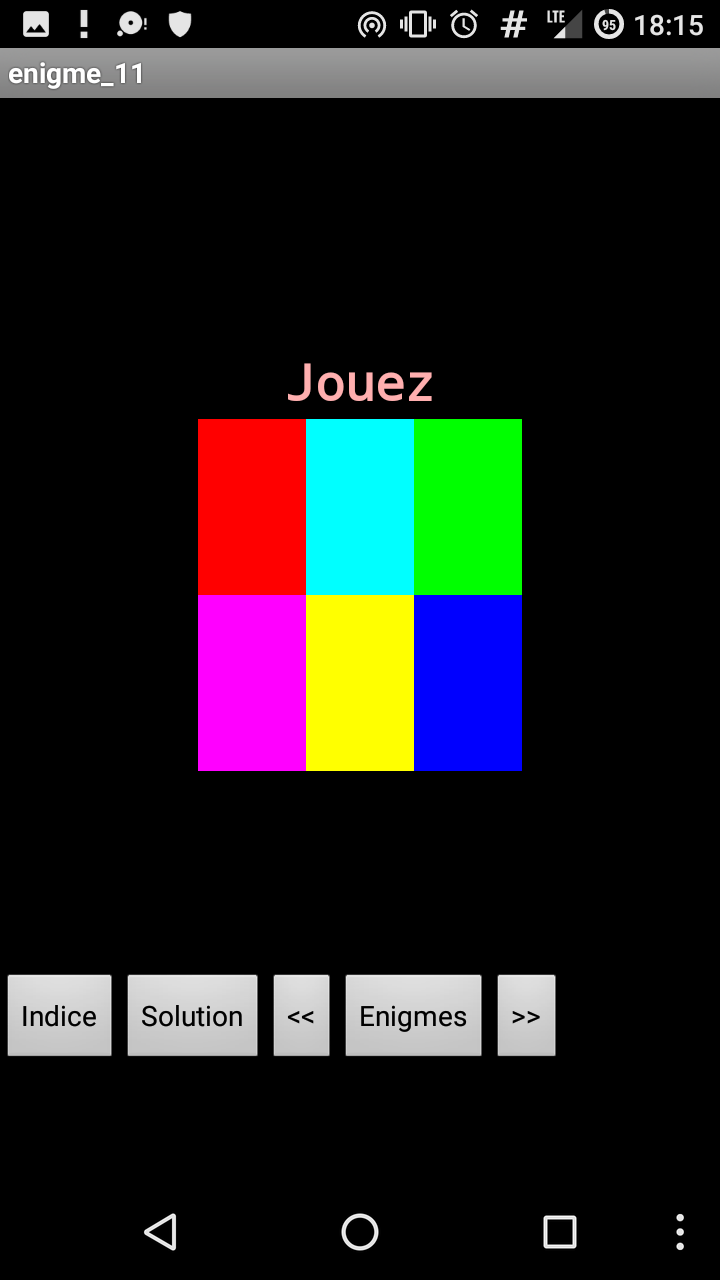Tap the yellow square
The width and height of the screenshot is (720, 1280).
[x=360, y=683]
